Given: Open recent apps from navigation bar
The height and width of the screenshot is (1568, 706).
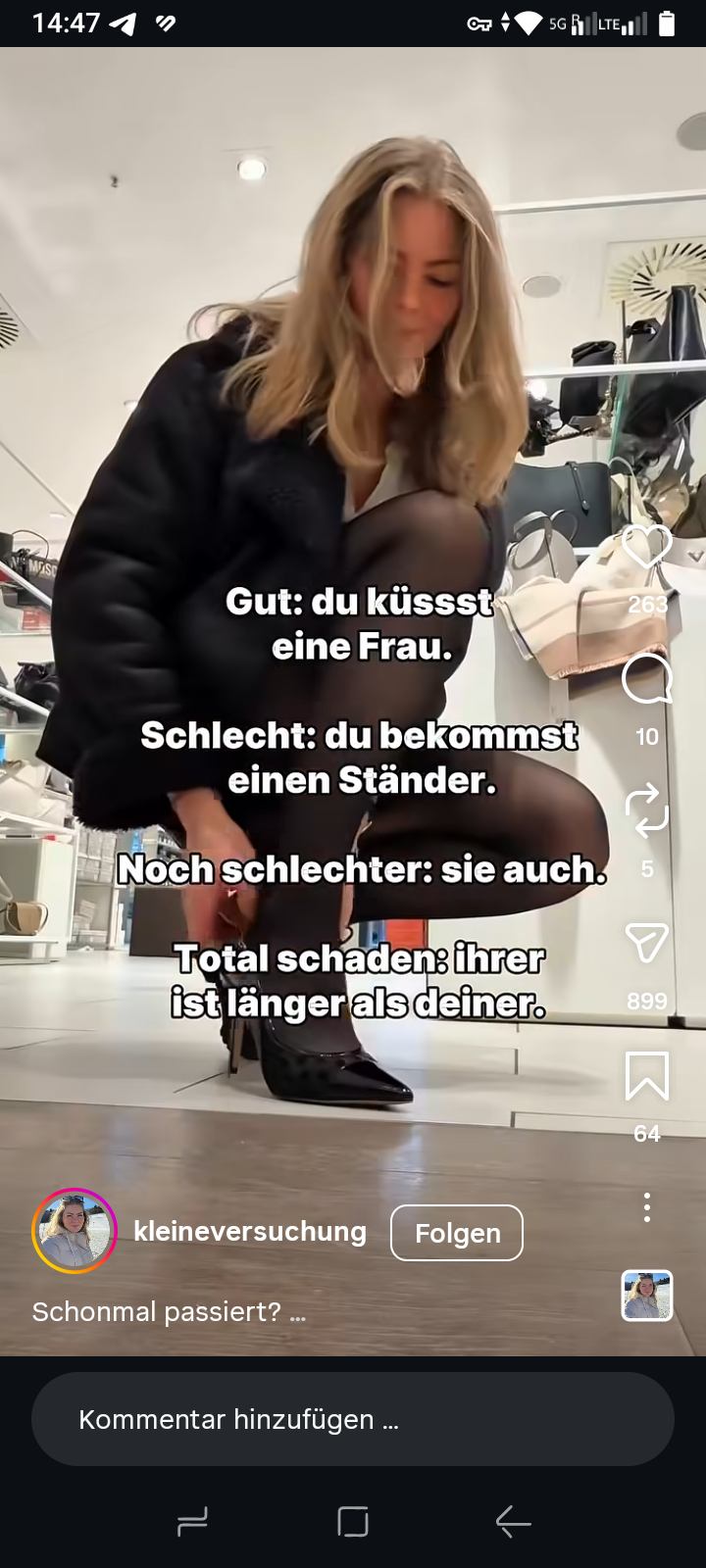Looking at the screenshot, I should point(192,1522).
